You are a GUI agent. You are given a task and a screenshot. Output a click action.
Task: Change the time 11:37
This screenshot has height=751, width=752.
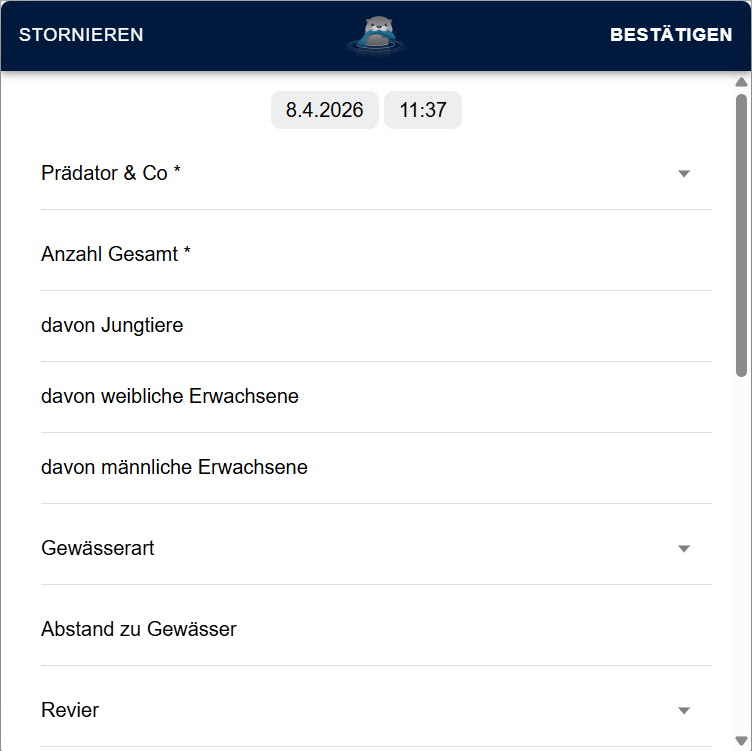pos(423,110)
